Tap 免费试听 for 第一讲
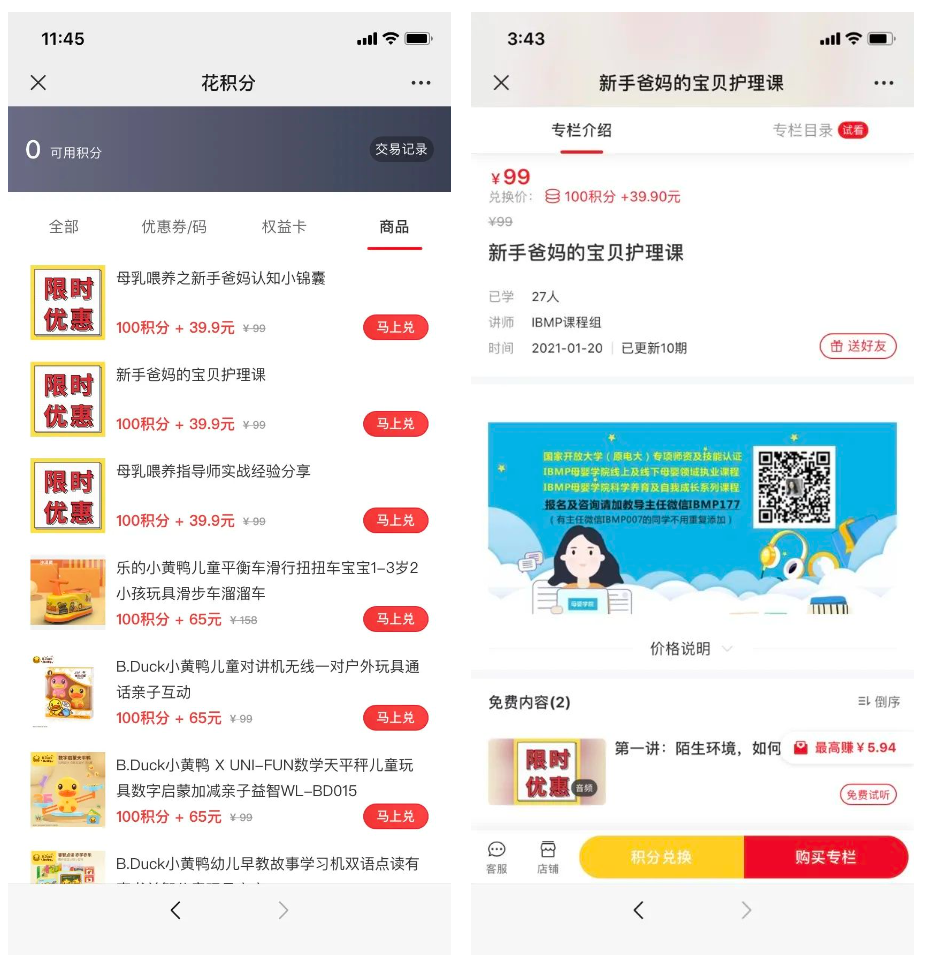The width and height of the screenshot is (928, 955). click(868, 795)
